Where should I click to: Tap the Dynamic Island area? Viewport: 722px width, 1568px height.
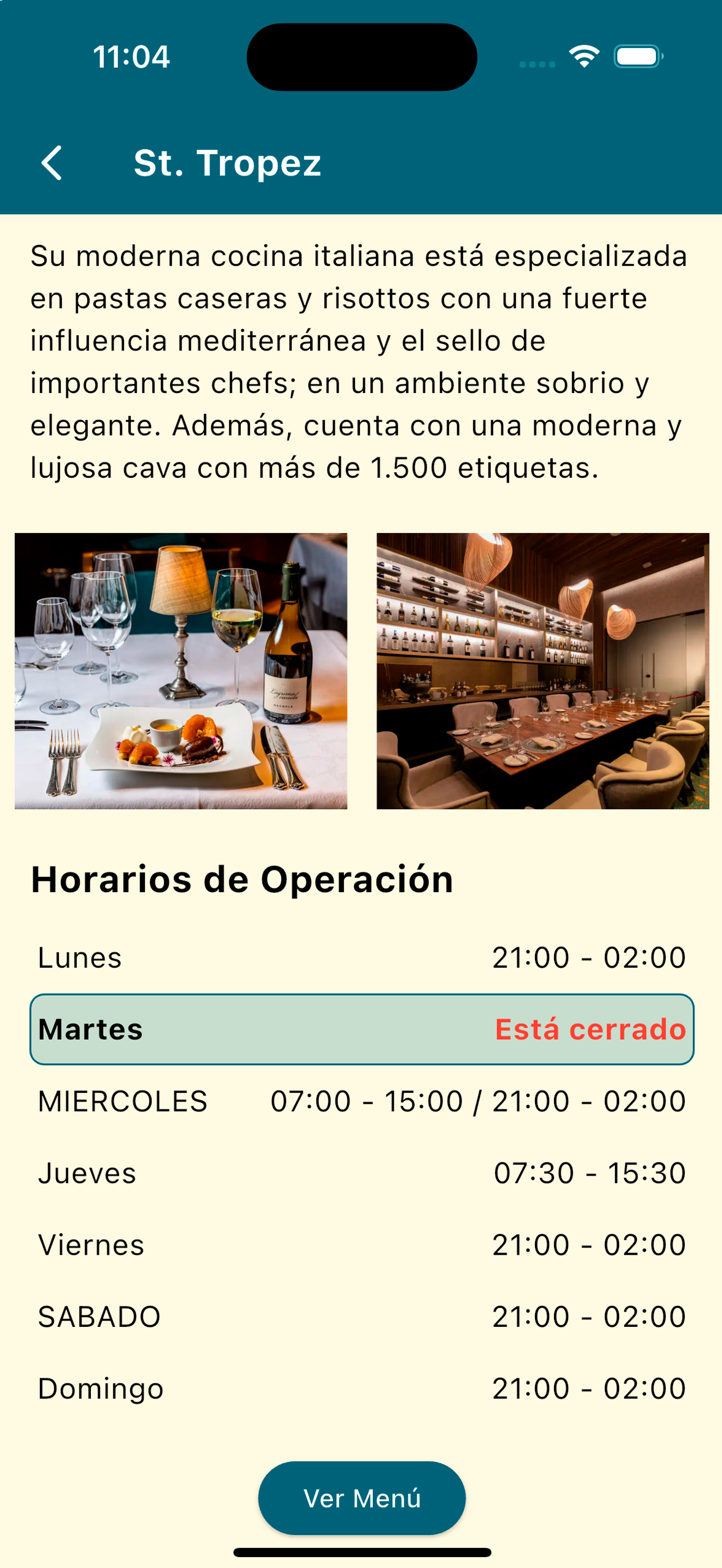click(x=360, y=56)
